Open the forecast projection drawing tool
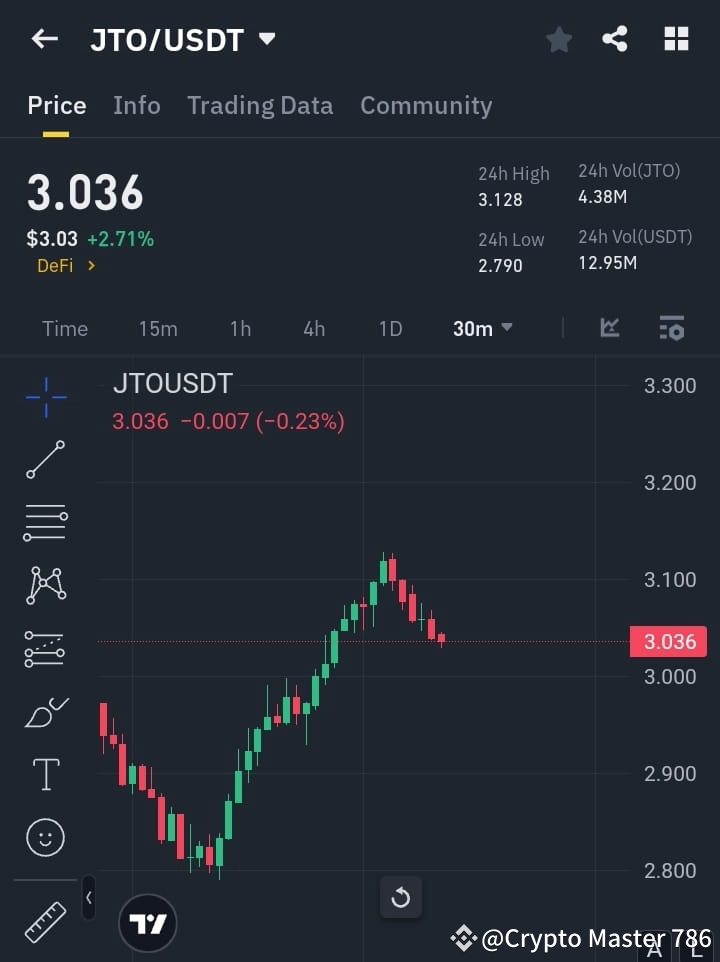The height and width of the screenshot is (962, 720). tap(45, 648)
